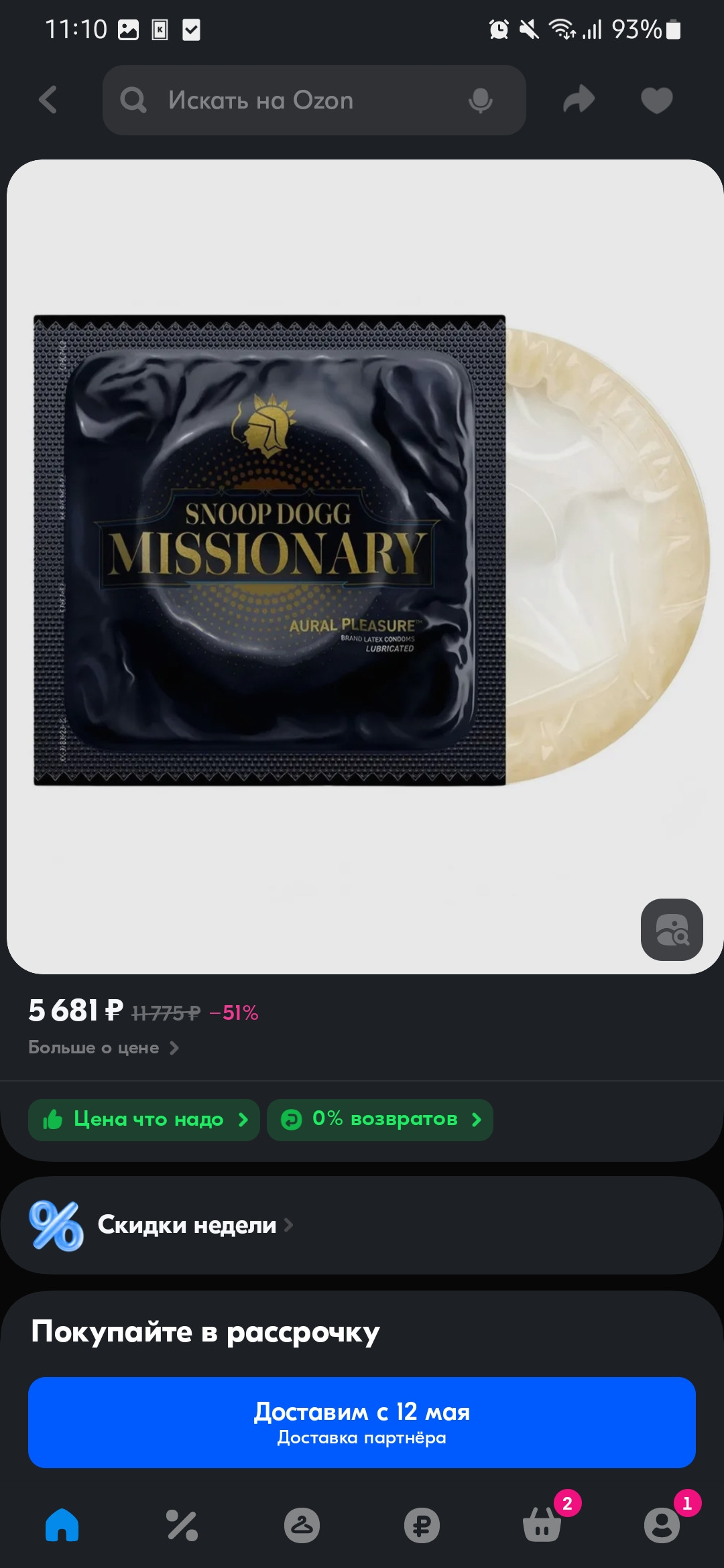Screen dimensions: 724x1568
Task: Go back using the top arrow
Action: 48,100
